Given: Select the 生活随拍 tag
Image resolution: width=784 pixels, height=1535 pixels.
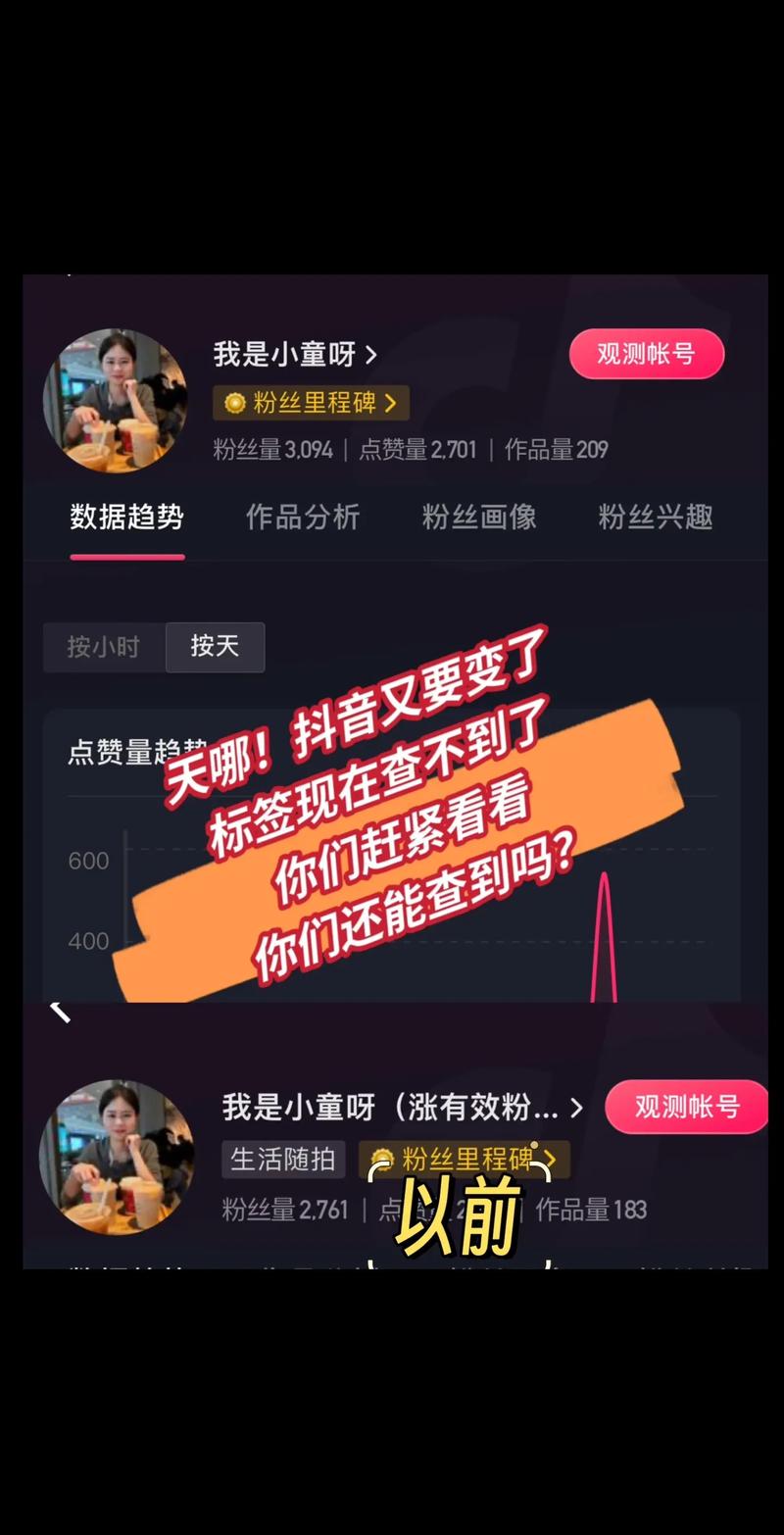Looking at the screenshot, I should [x=285, y=1159].
